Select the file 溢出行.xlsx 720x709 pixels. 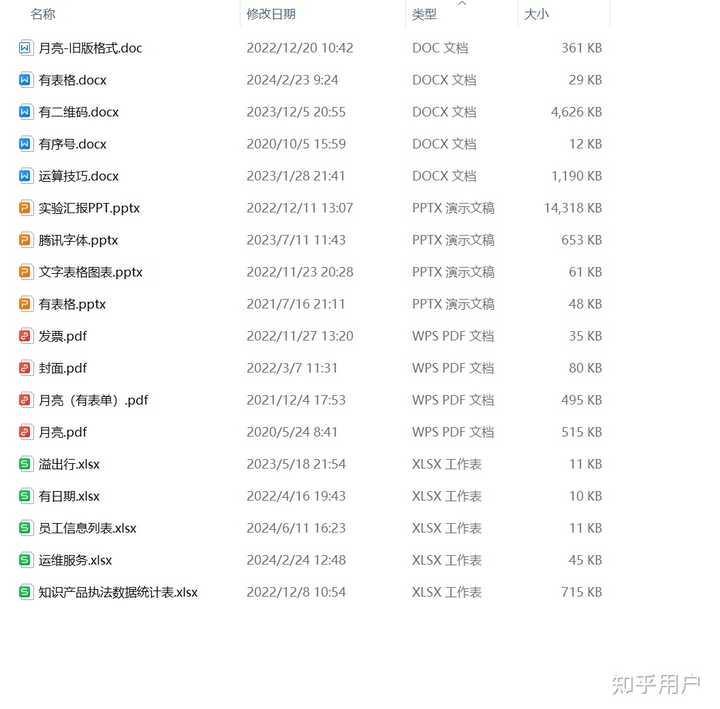point(69,464)
